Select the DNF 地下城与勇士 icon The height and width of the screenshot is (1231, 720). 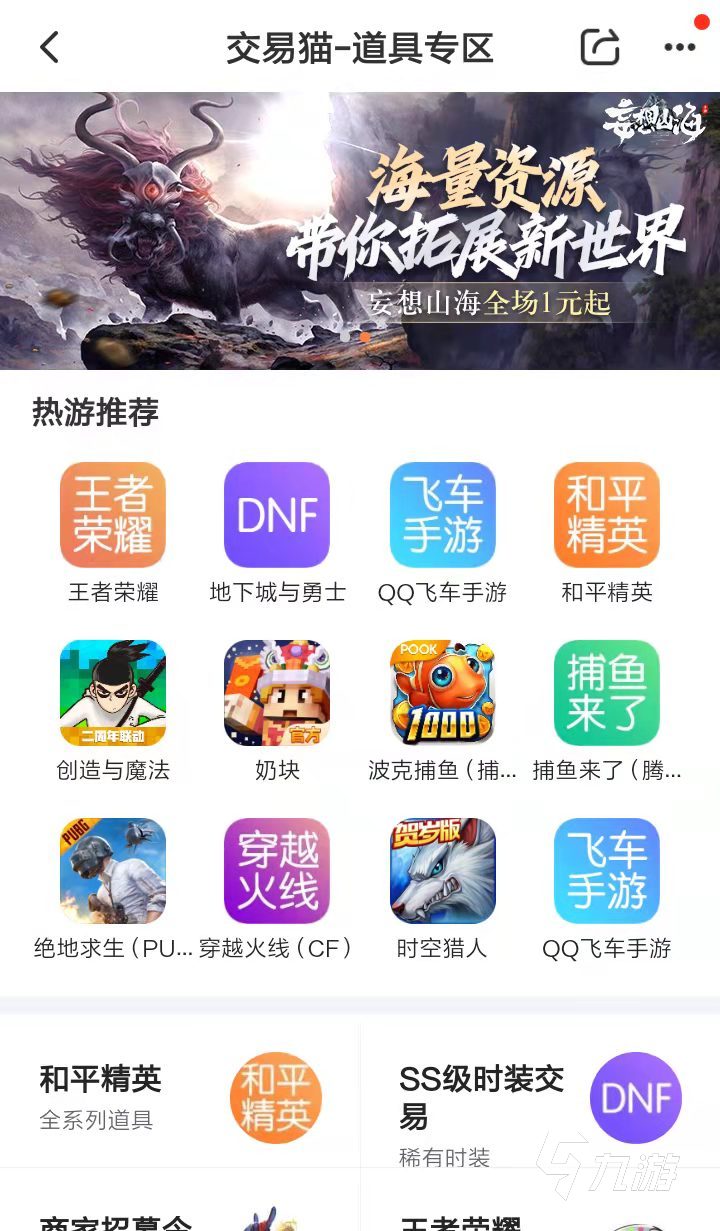[275, 514]
